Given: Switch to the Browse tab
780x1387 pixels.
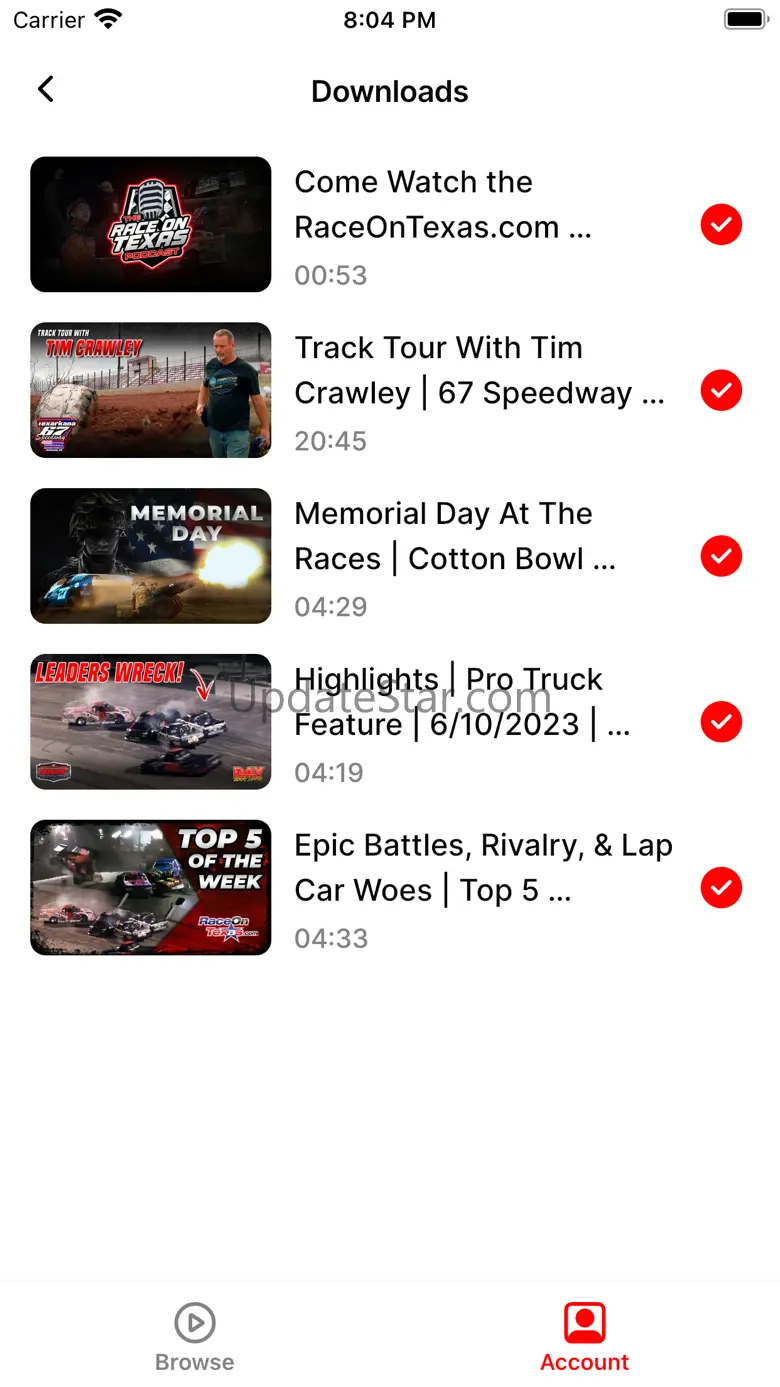Looking at the screenshot, I should click(x=195, y=1336).
